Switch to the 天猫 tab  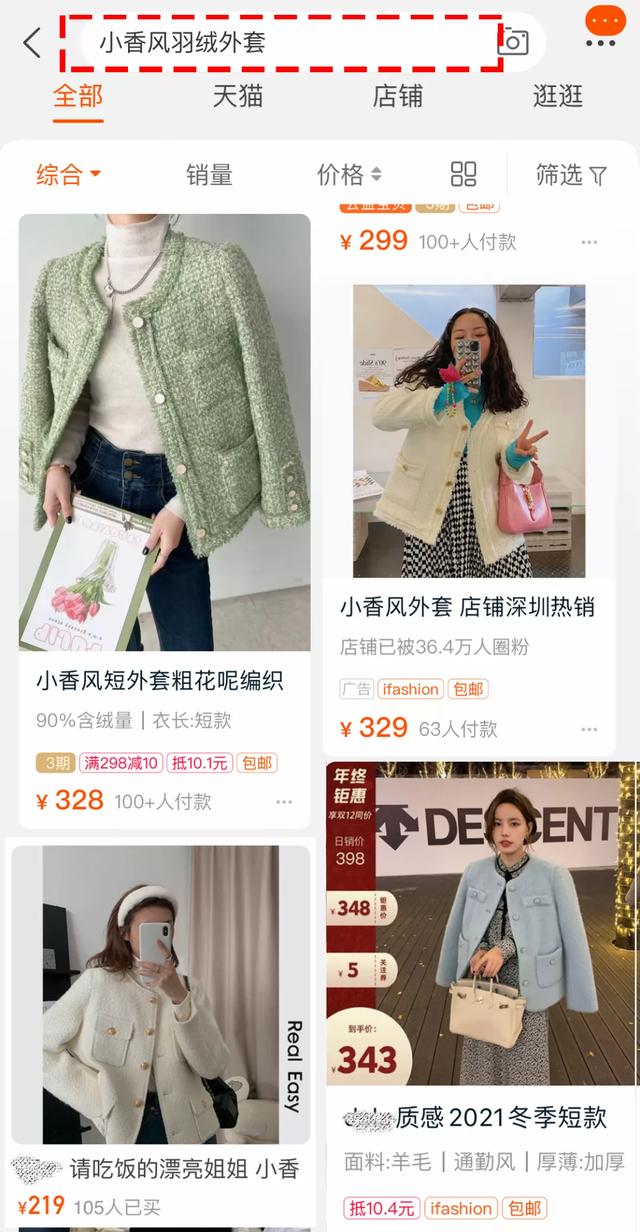237,96
